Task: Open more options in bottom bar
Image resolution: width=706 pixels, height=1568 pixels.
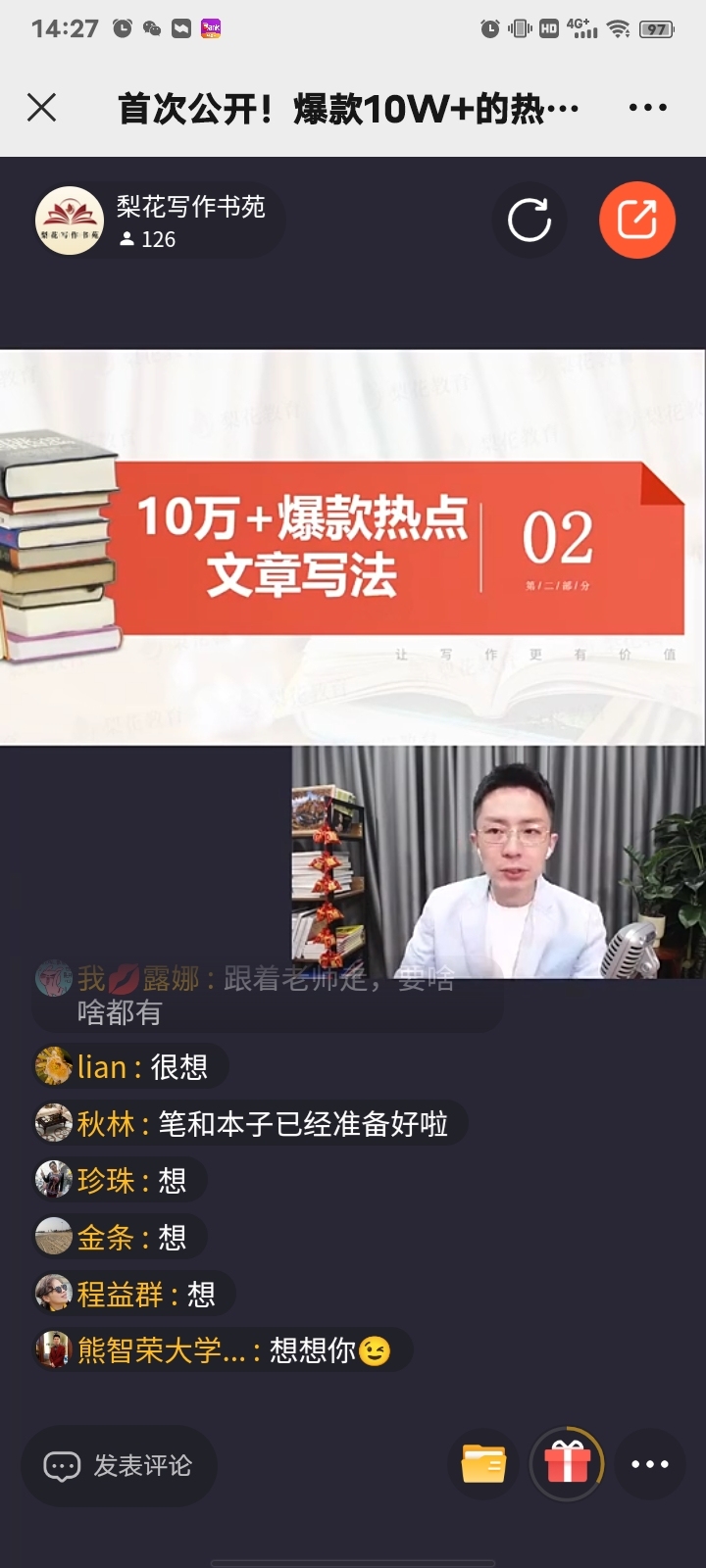Action: tap(650, 1464)
